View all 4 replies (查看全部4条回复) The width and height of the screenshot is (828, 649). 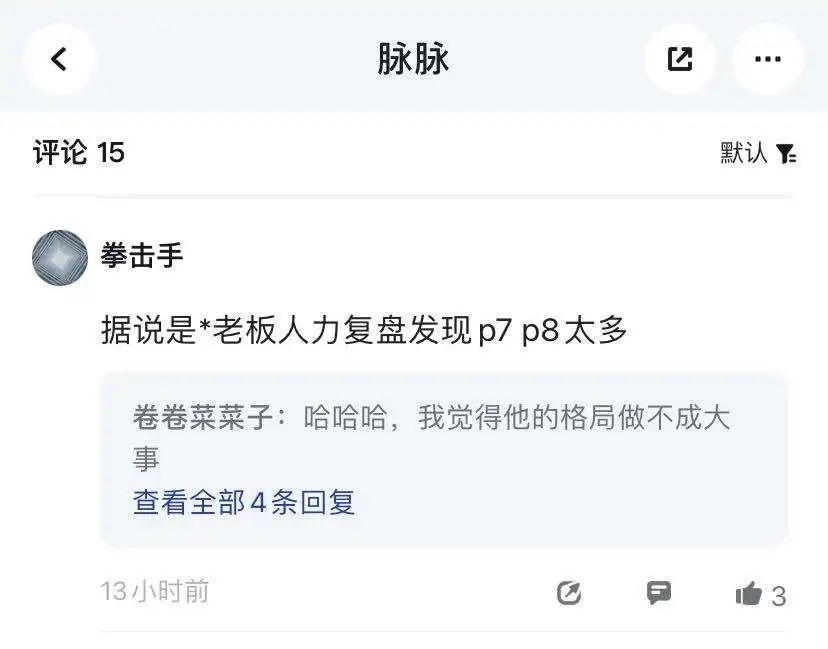click(244, 502)
